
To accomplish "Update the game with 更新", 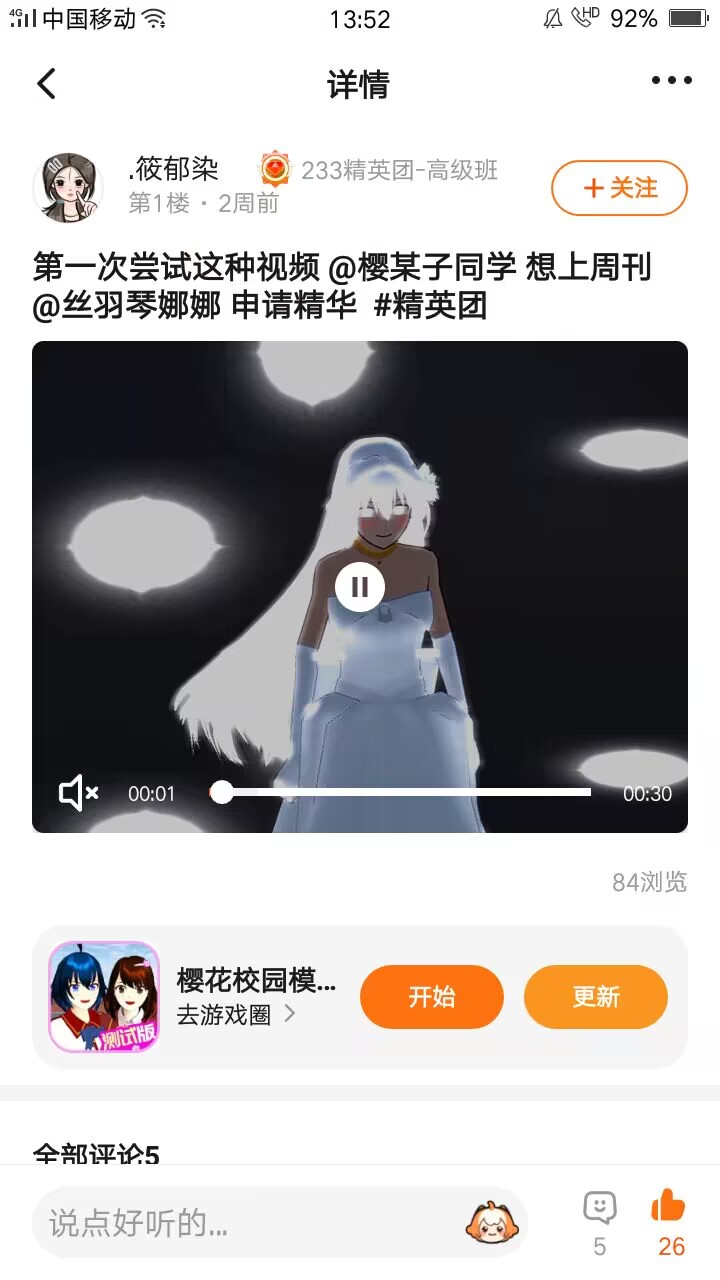I will tap(595, 997).
